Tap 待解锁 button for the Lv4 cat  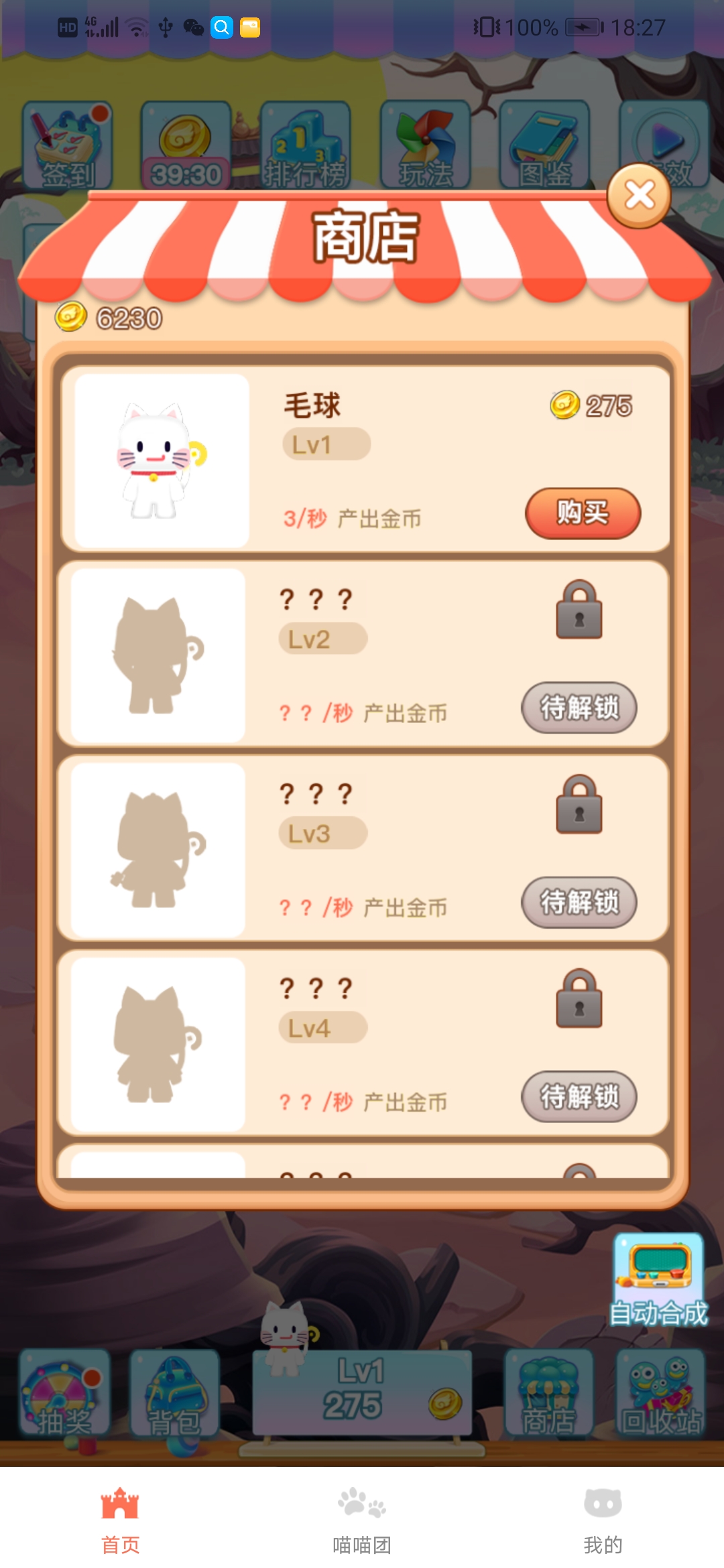coord(579,1096)
